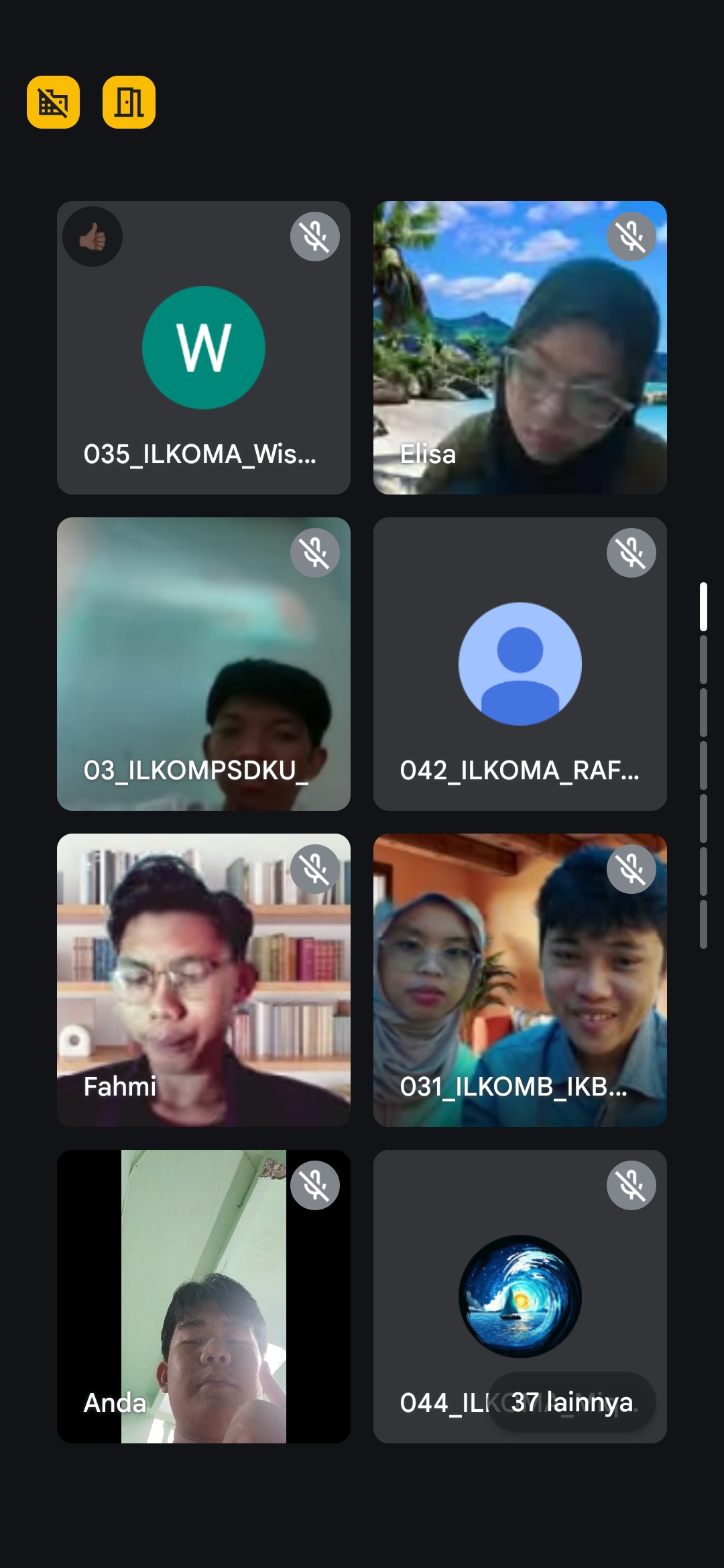Screen dimensions: 724x1568
Task: Tap your own Anda video tile
Action: 203,1297
